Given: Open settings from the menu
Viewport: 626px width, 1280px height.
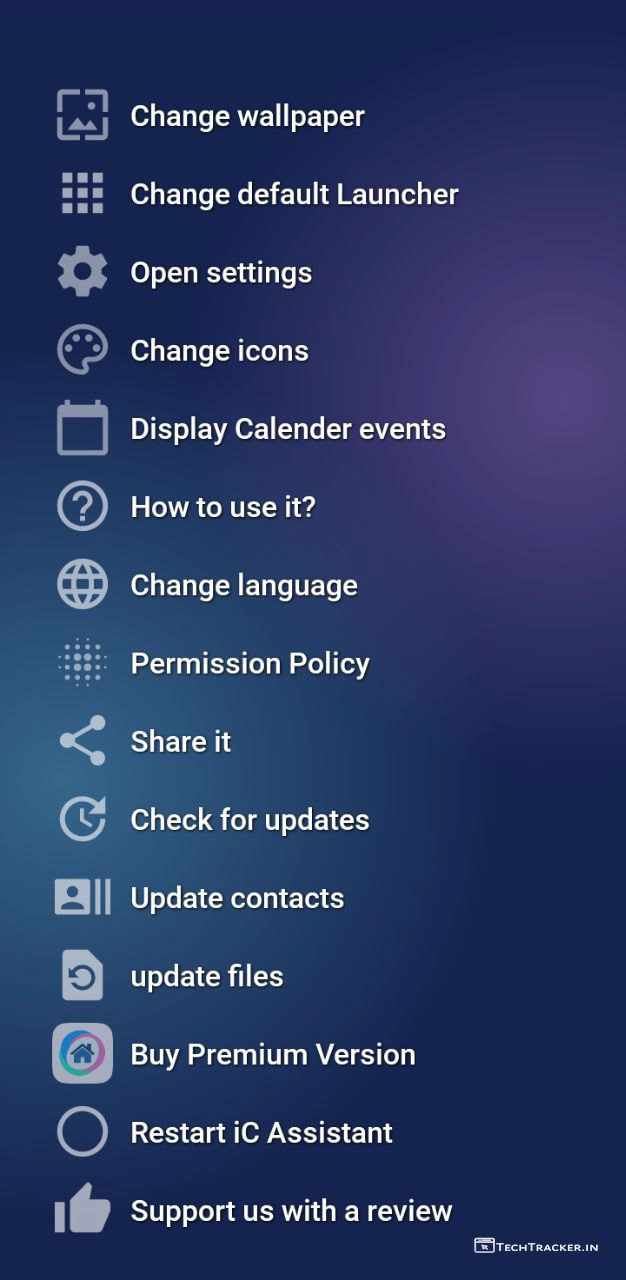Looking at the screenshot, I should coord(221,272).
